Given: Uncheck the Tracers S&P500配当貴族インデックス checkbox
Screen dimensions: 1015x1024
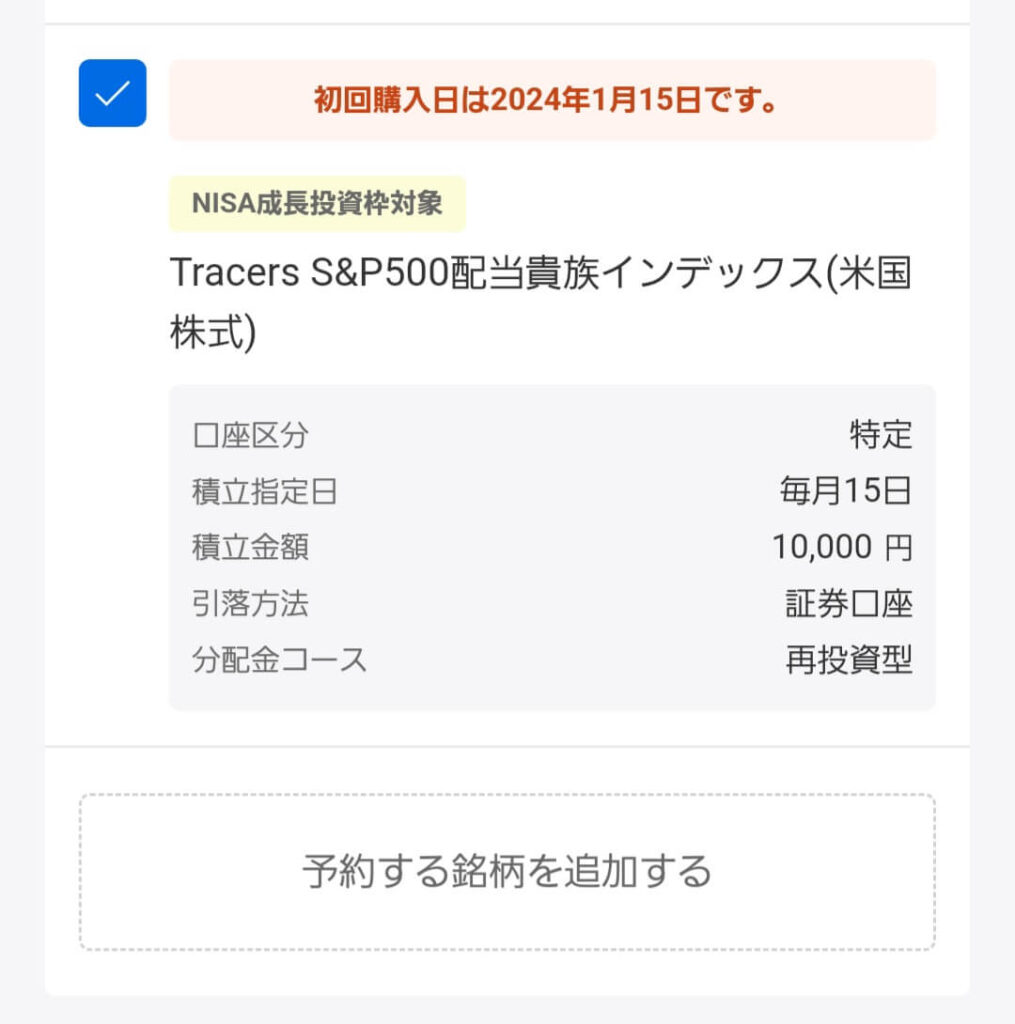Looking at the screenshot, I should pyautogui.click(x=113, y=93).
